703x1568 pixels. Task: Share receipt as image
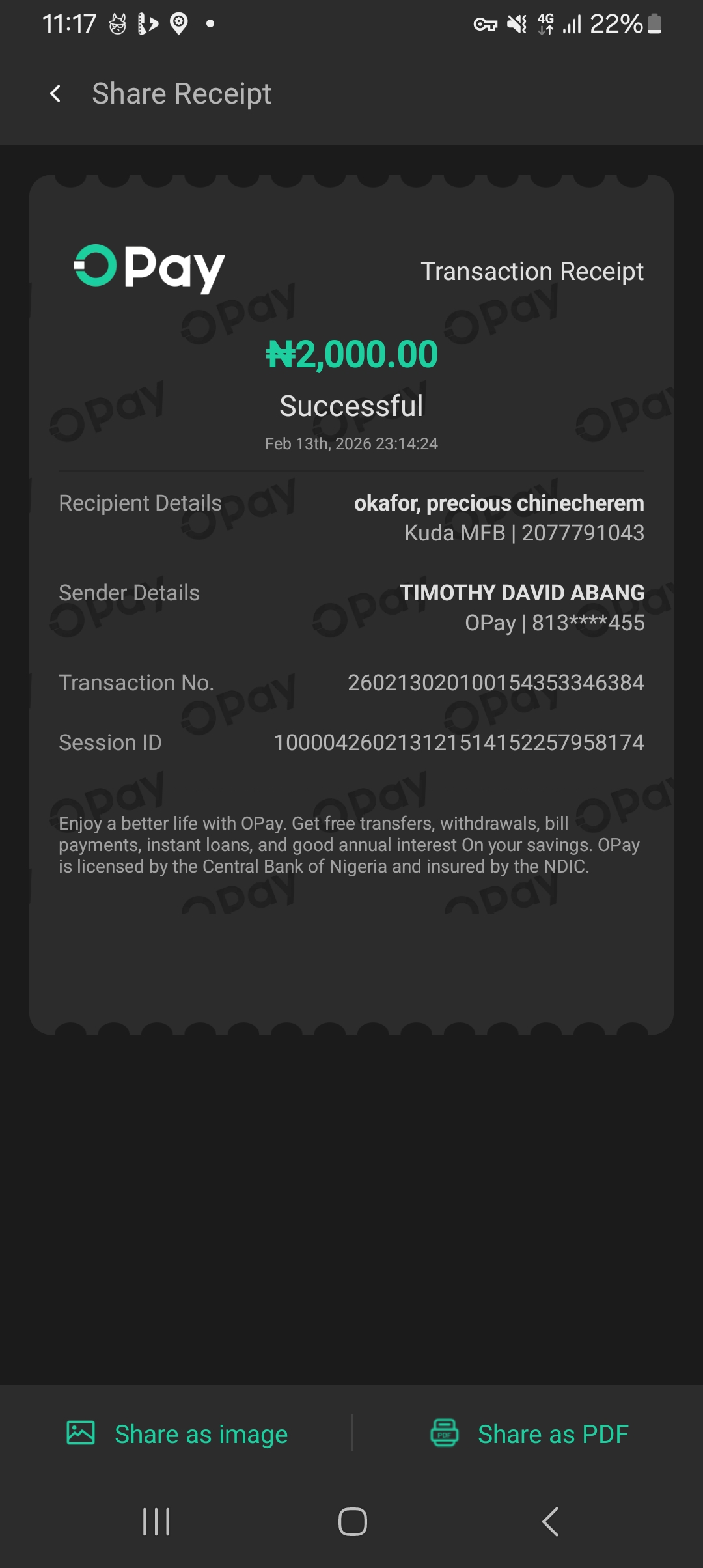point(177,1434)
